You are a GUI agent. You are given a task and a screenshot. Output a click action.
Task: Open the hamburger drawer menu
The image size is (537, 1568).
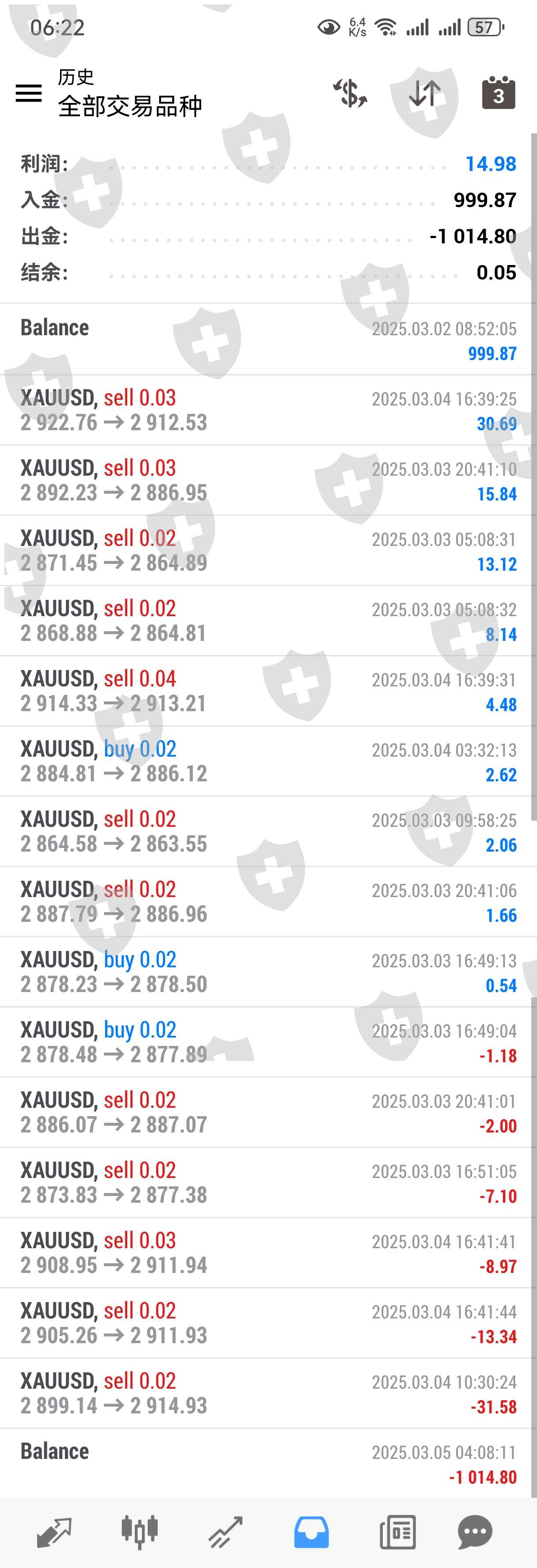(x=29, y=93)
